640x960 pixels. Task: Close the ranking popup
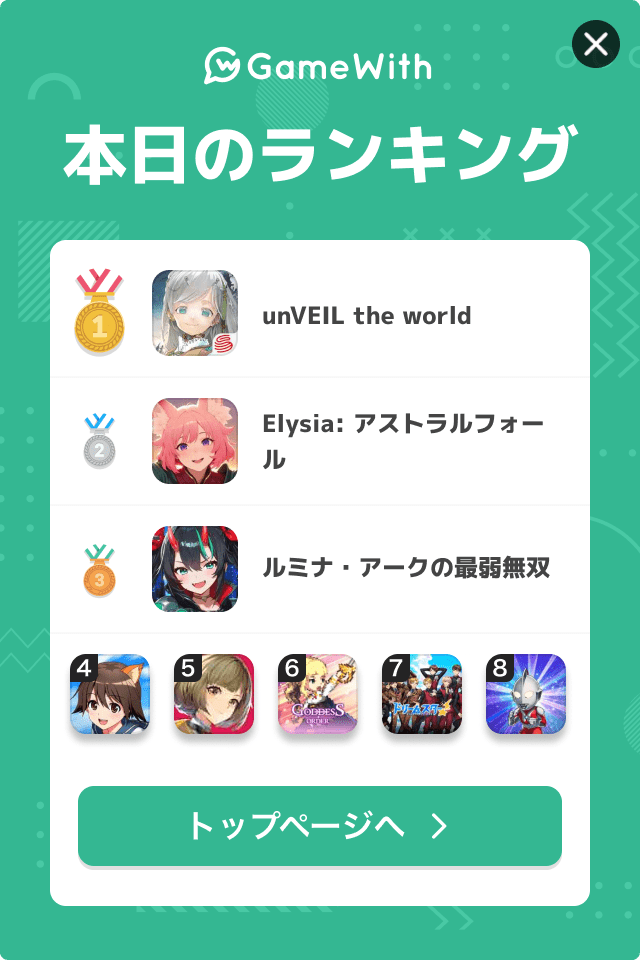click(595, 44)
